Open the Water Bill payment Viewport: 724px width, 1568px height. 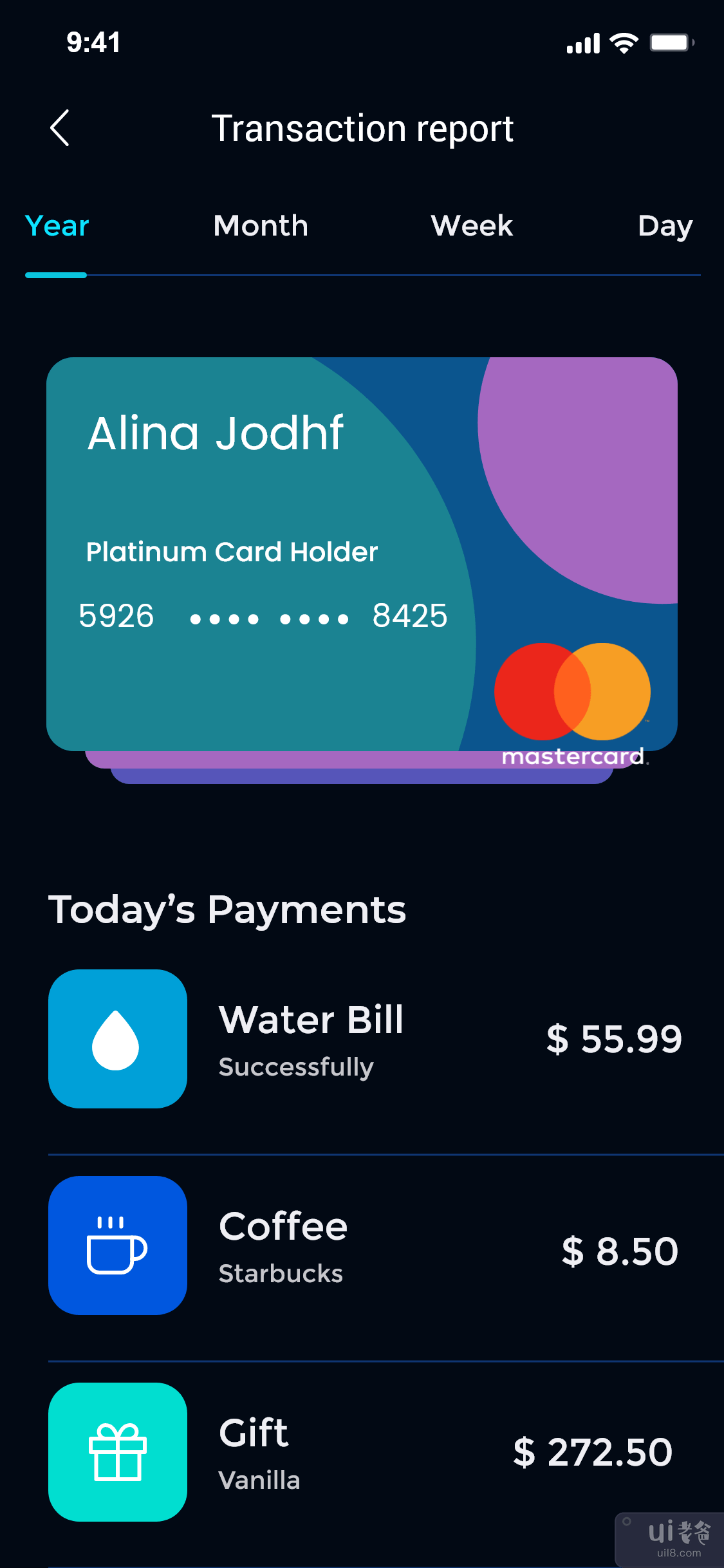click(364, 1039)
